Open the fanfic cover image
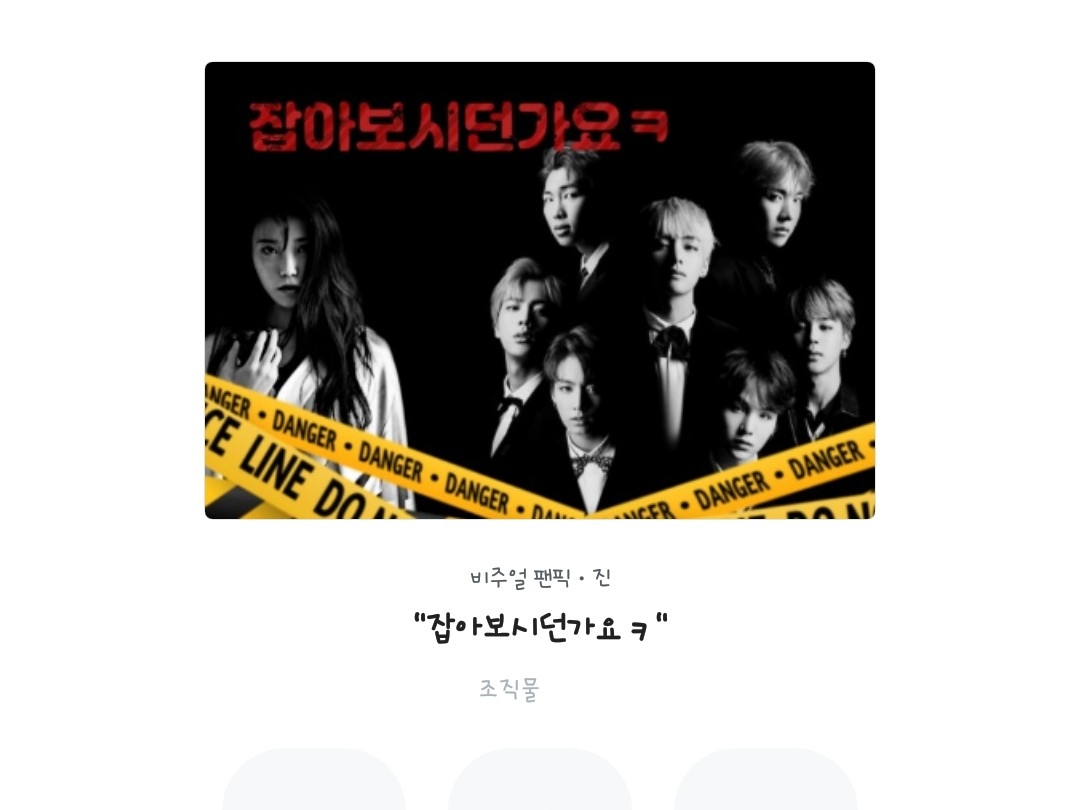The height and width of the screenshot is (810, 1080). [540, 290]
